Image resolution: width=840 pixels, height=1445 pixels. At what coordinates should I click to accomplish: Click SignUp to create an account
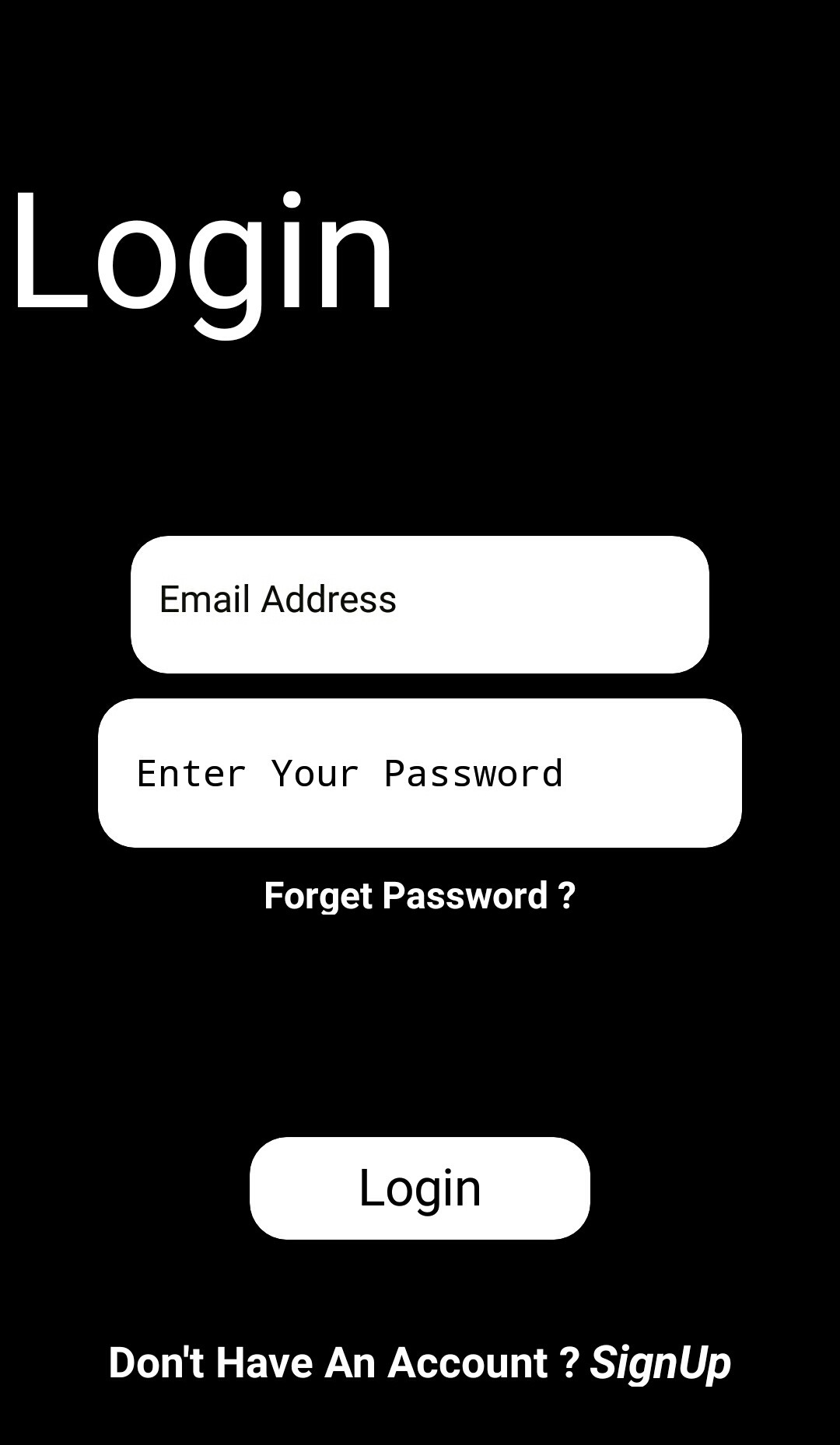click(662, 1363)
